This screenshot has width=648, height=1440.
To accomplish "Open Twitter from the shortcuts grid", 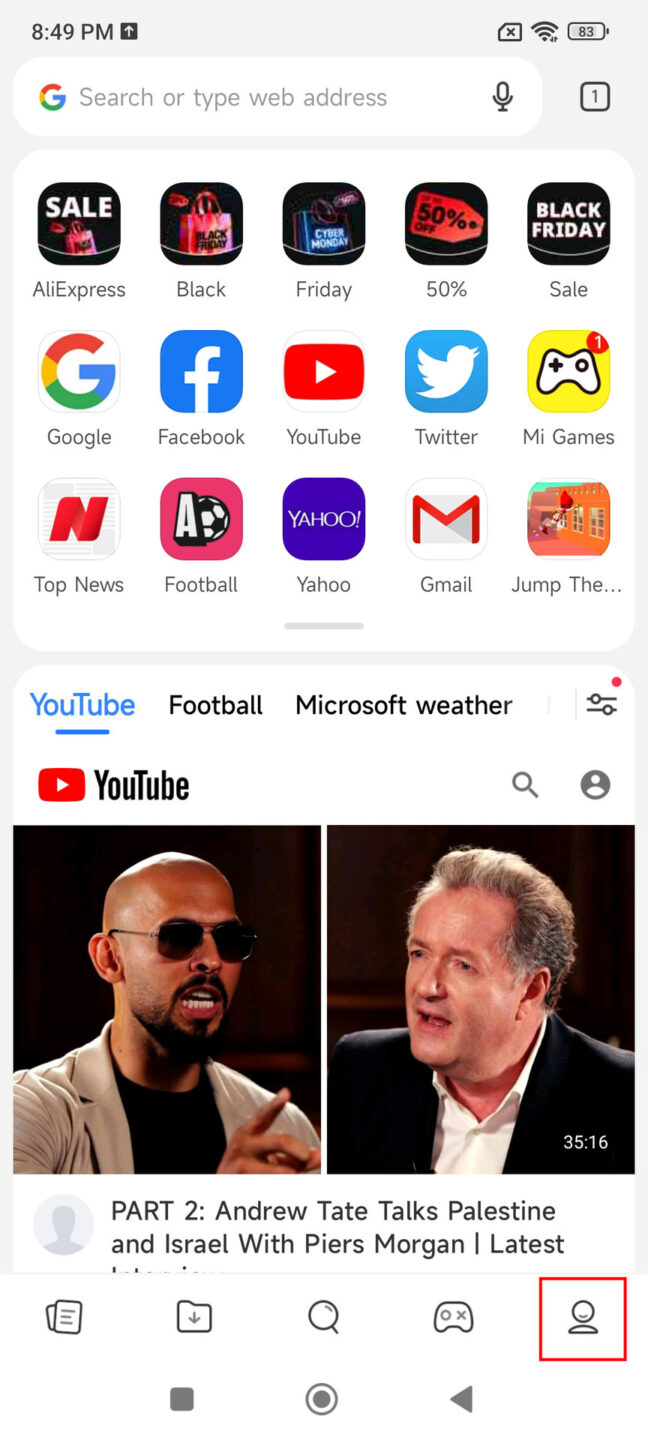I will point(446,372).
